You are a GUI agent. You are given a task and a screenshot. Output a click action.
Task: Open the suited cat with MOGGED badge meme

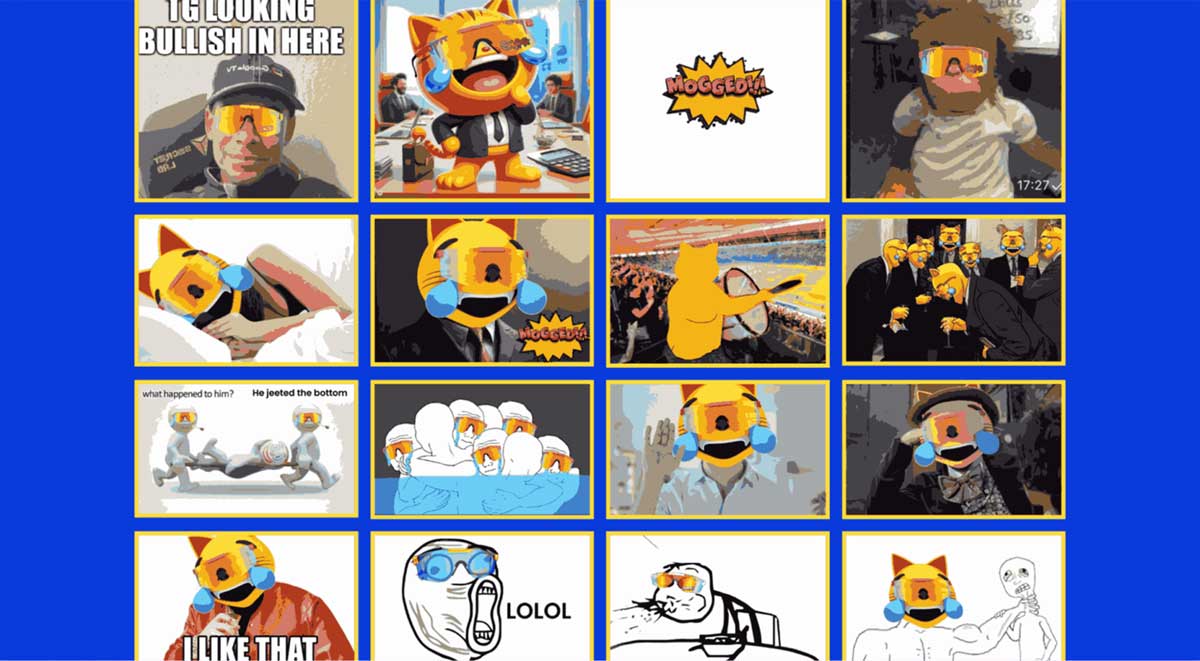click(482, 290)
